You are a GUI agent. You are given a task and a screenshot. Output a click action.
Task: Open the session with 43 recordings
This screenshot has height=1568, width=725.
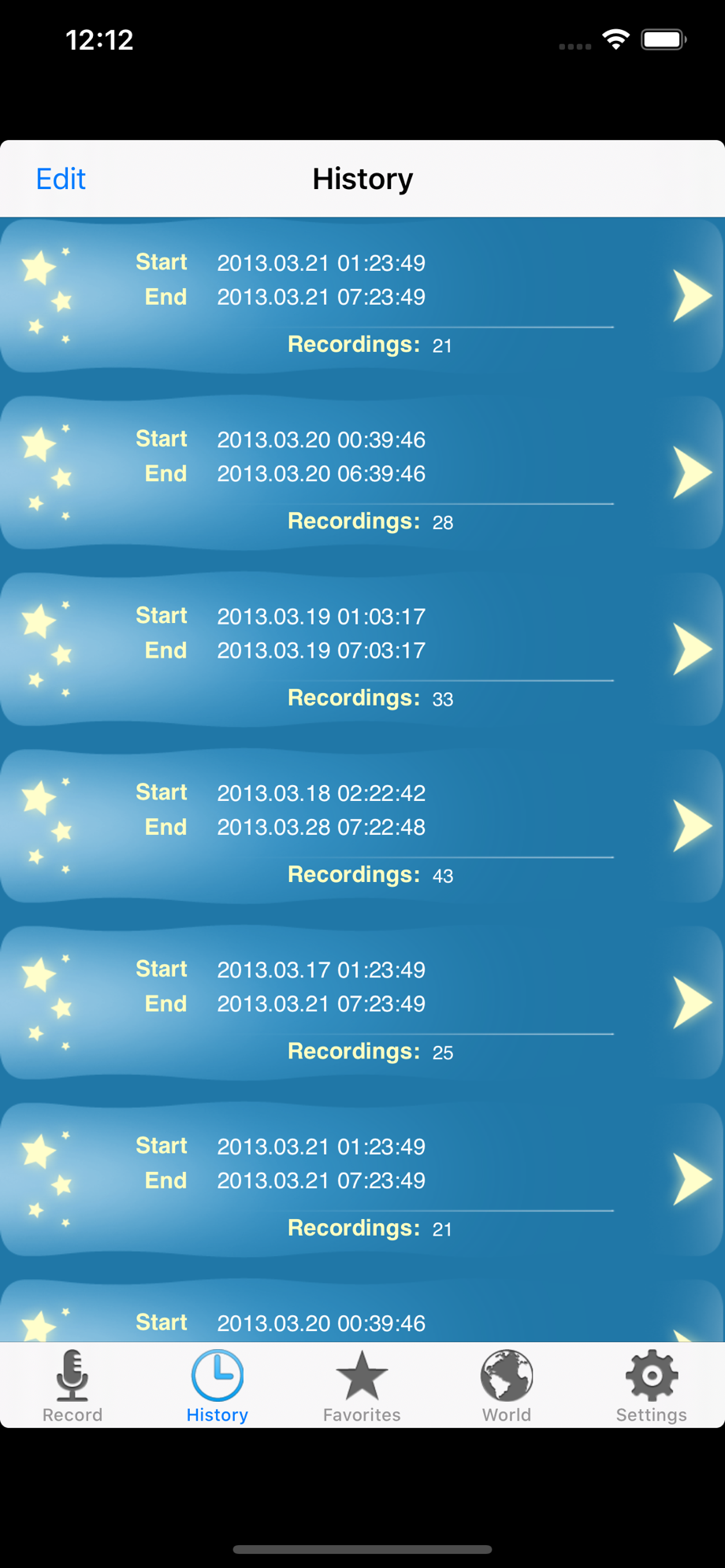click(x=362, y=826)
